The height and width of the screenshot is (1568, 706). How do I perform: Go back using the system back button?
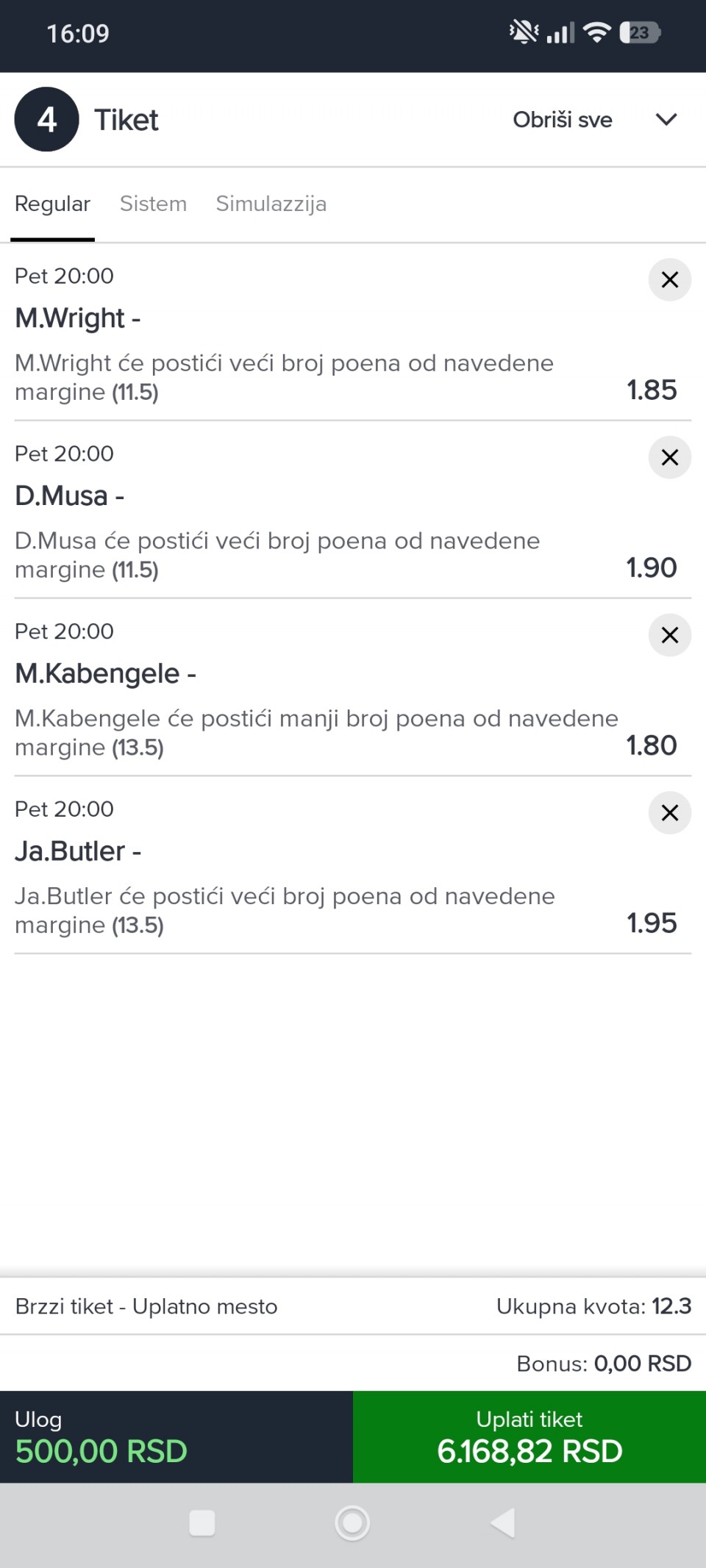coord(503,1523)
